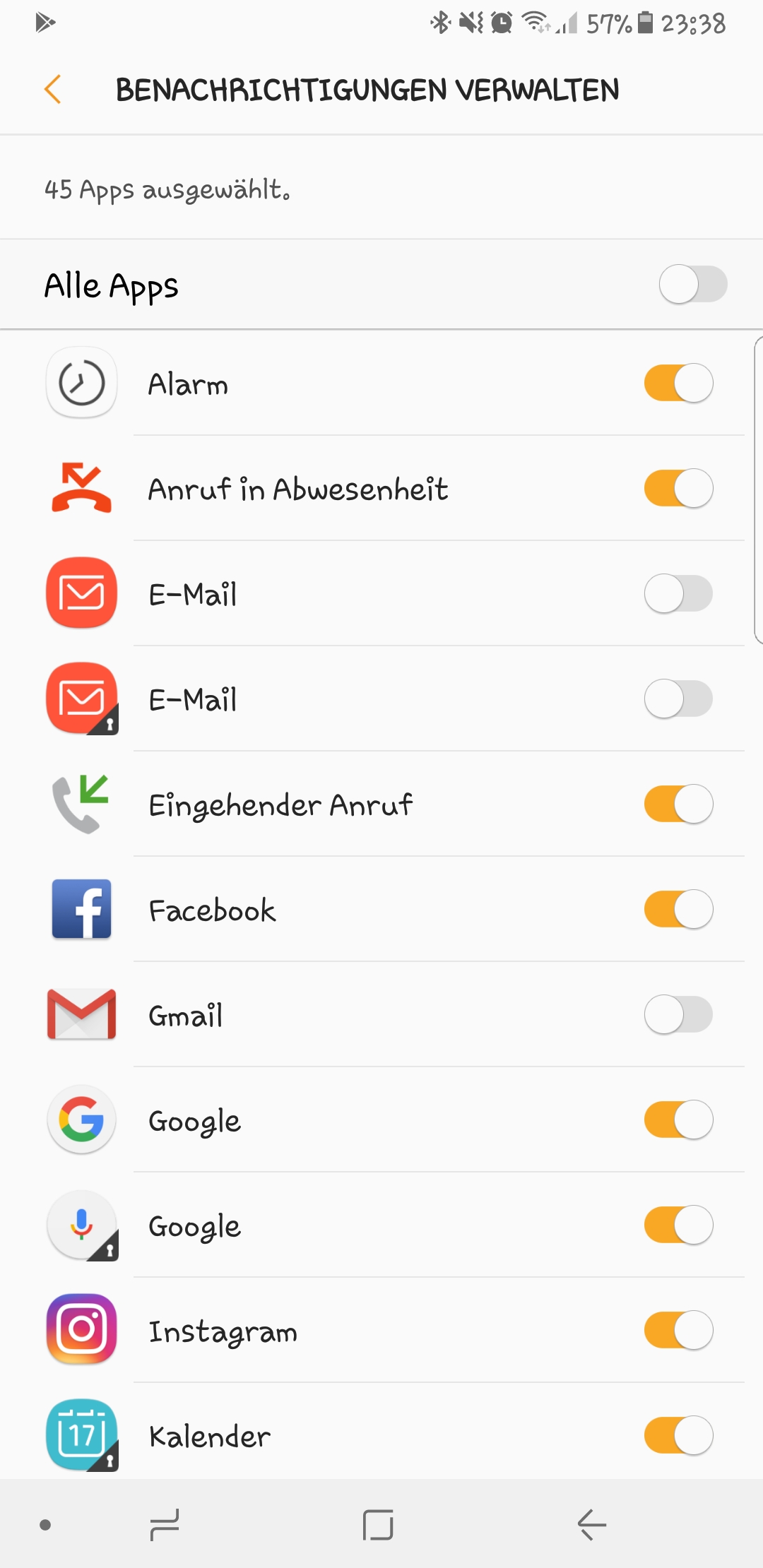763x1568 pixels.
Task: Turn on Gmail notifications
Action: [678, 1015]
